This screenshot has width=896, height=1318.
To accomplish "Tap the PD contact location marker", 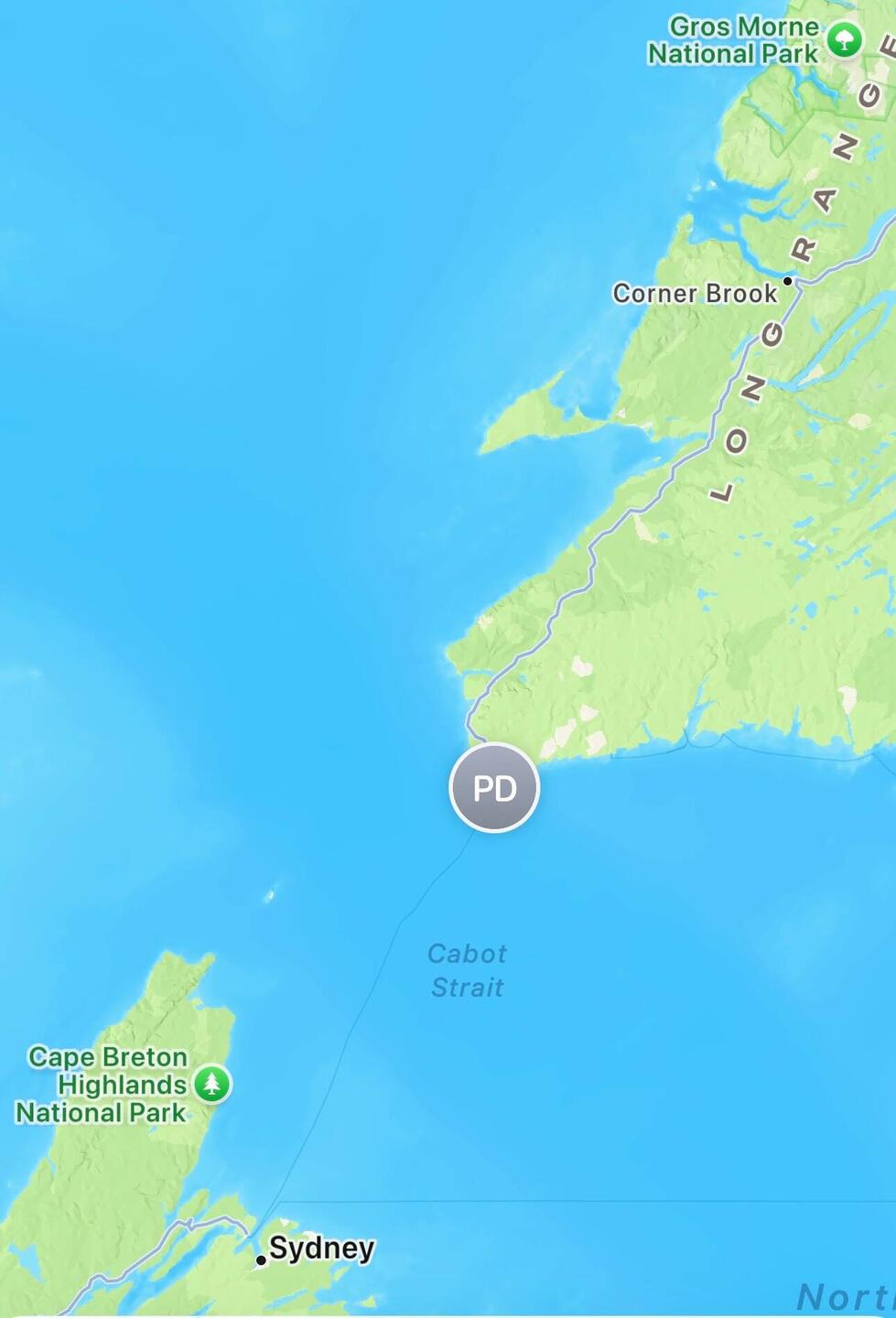I will tap(494, 788).
